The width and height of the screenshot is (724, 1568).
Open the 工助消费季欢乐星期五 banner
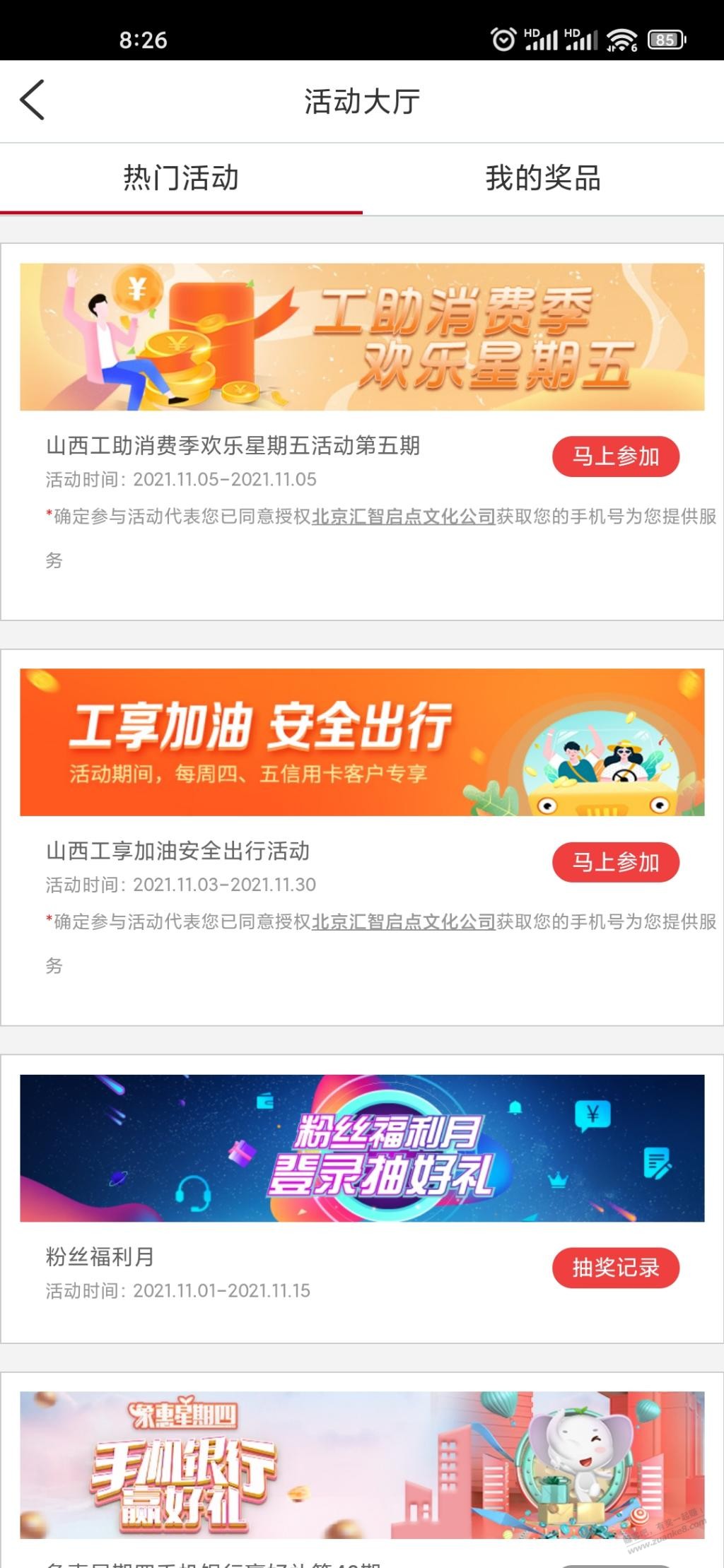pyautogui.click(x=362, y=337)
